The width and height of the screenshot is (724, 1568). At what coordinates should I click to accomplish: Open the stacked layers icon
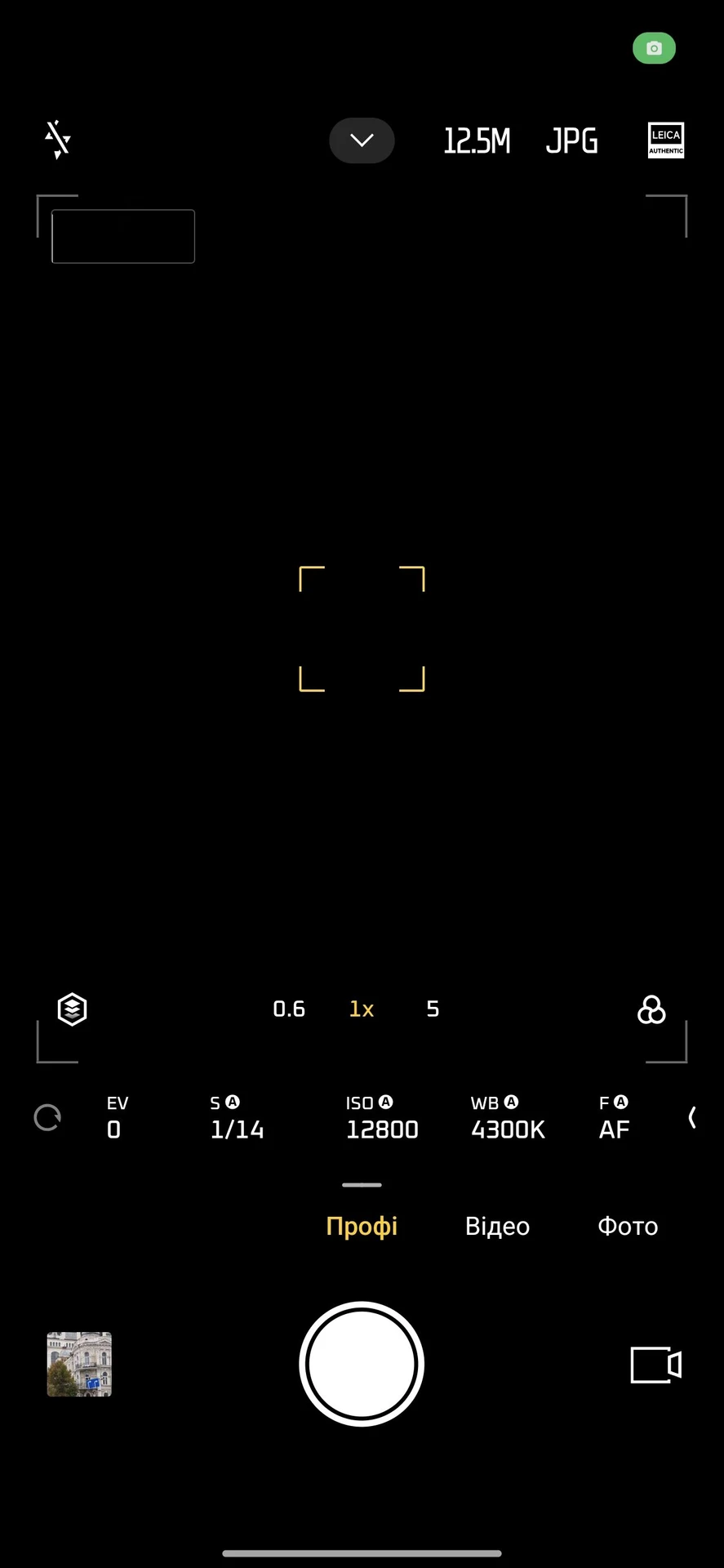pyautogui.click(x=72, y=1009)
